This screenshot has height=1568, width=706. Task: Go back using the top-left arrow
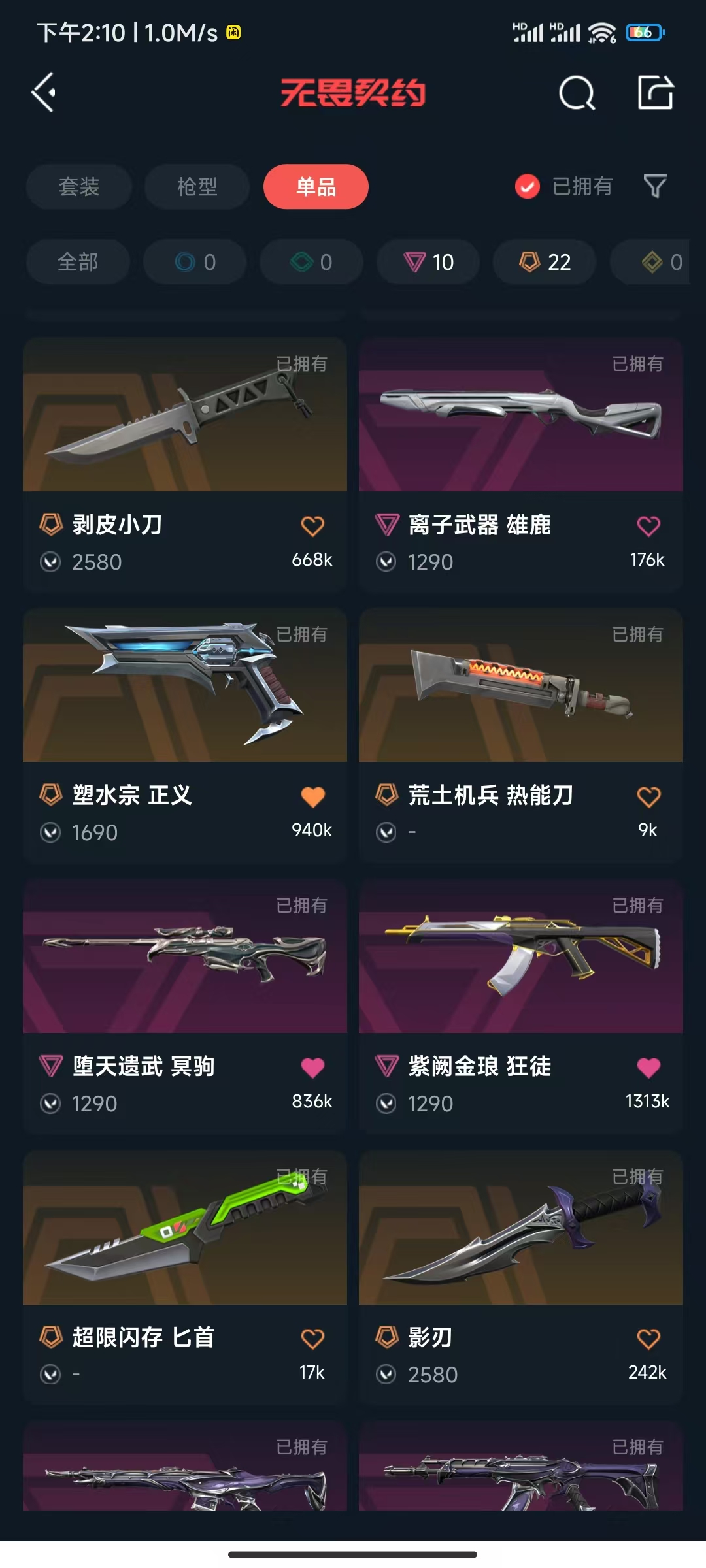(44, 92)
